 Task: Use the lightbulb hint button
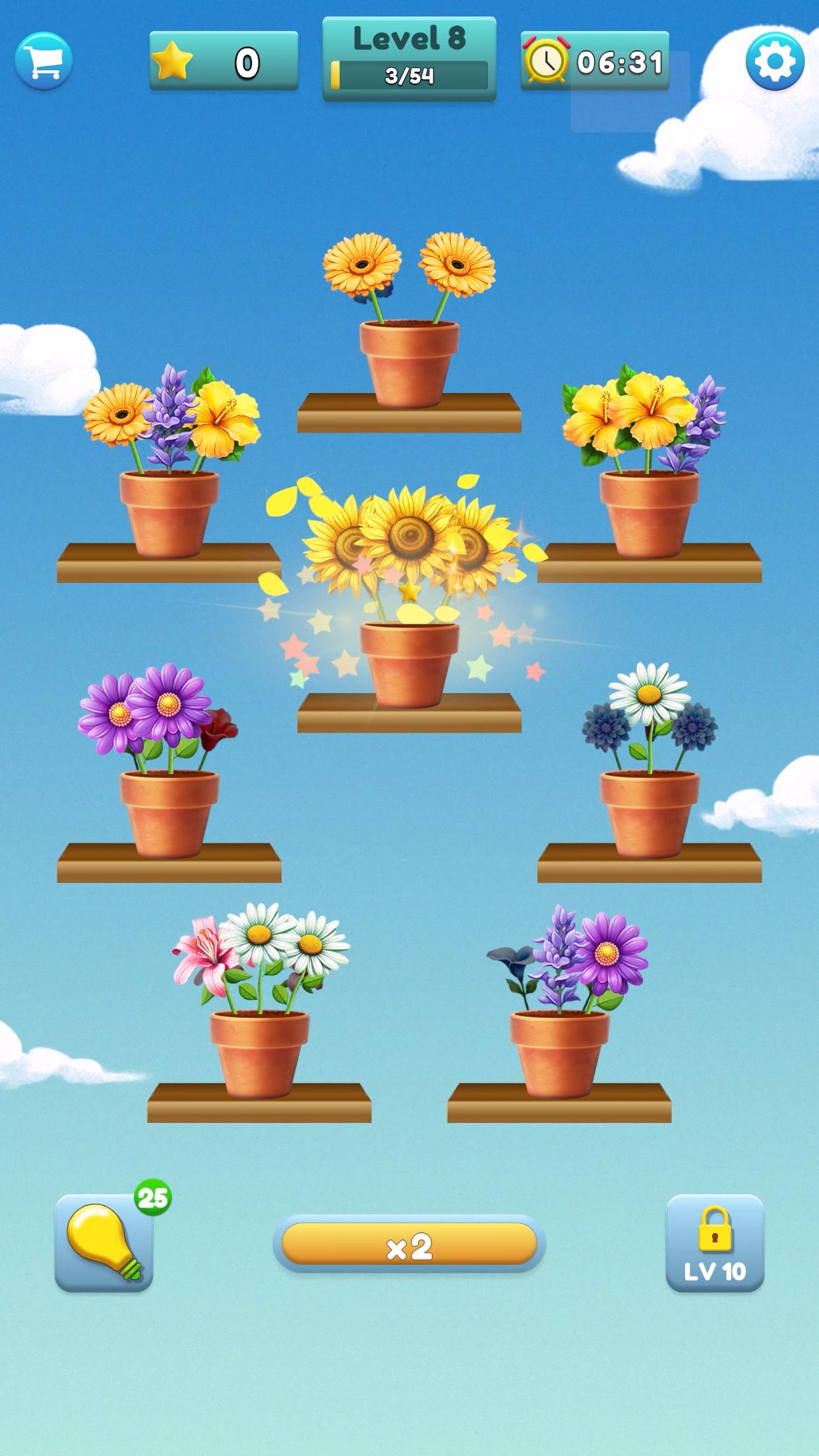104,1243
